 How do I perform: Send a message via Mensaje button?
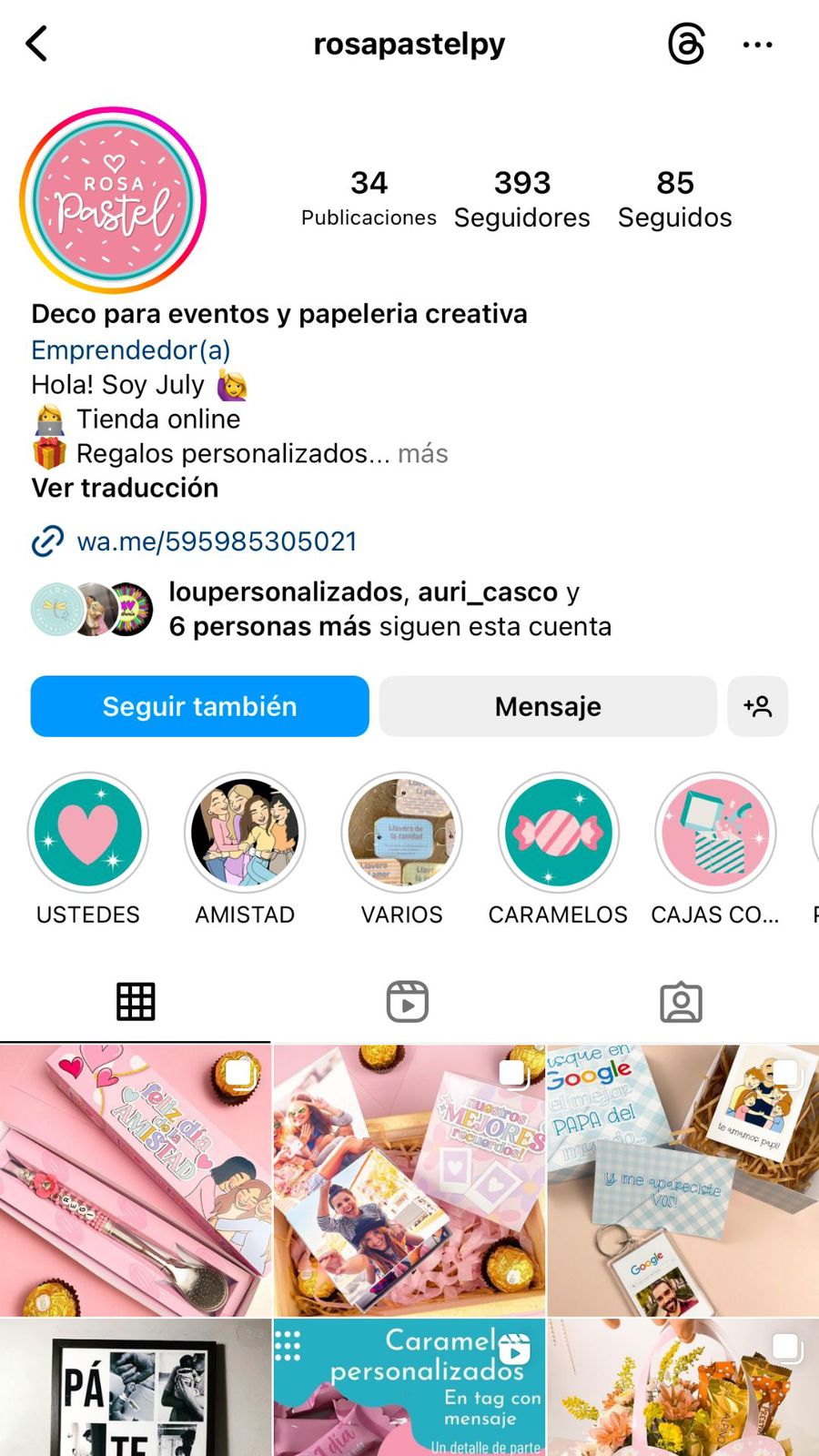click(x=548, y=706)
